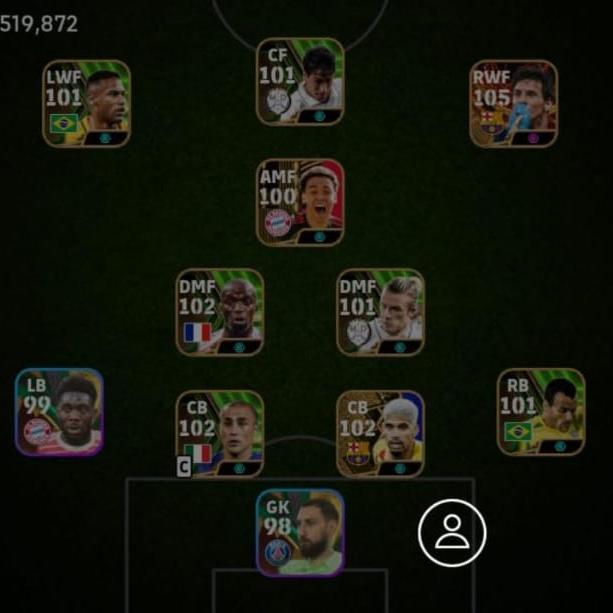Select the RB 101 Brazil player card
Screen dimensions: 613x613
(x=541, y=412)
